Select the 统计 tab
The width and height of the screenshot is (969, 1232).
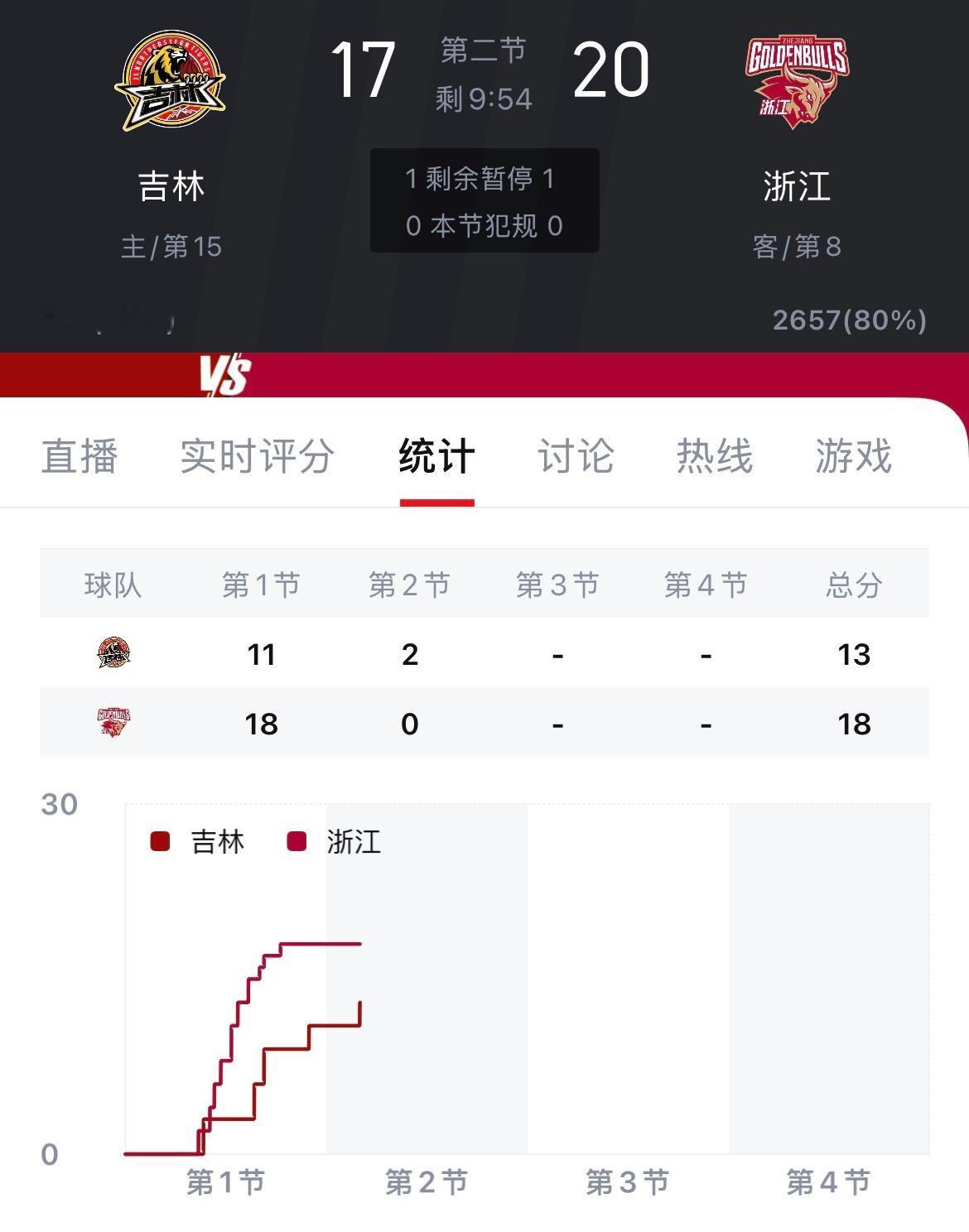436,455
